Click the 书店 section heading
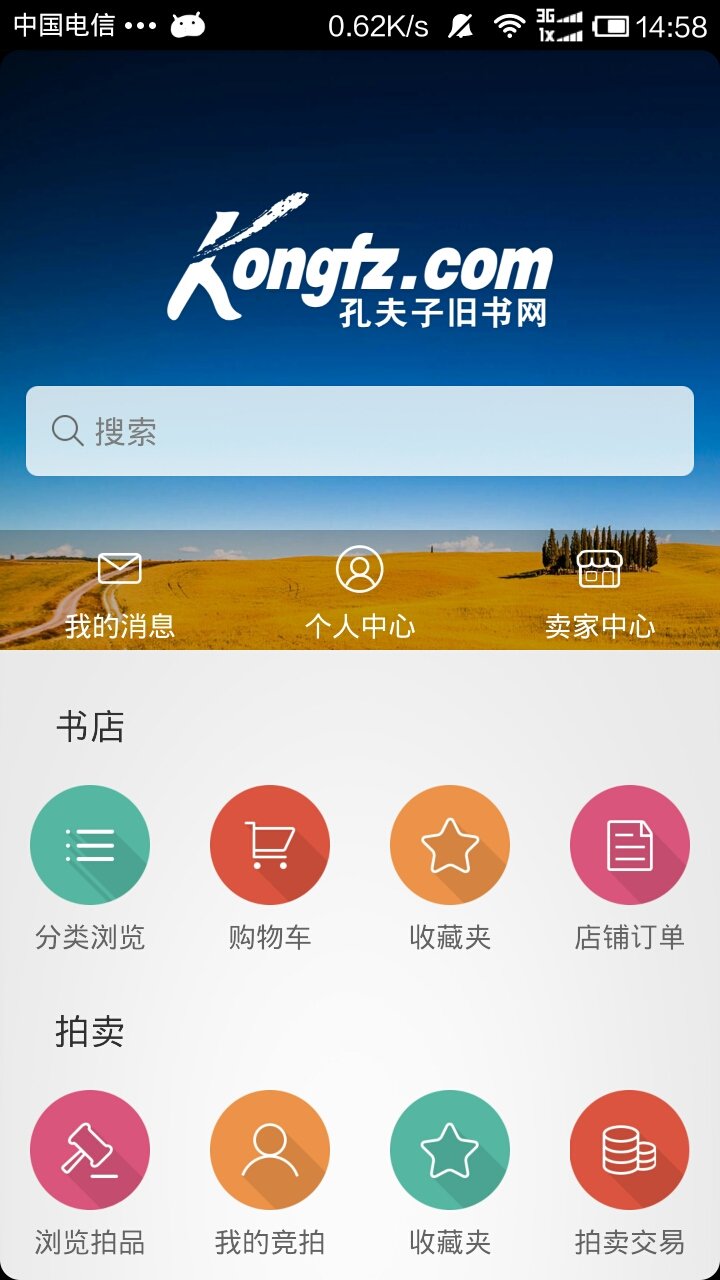720x1280 pixels. click(90, 726)
